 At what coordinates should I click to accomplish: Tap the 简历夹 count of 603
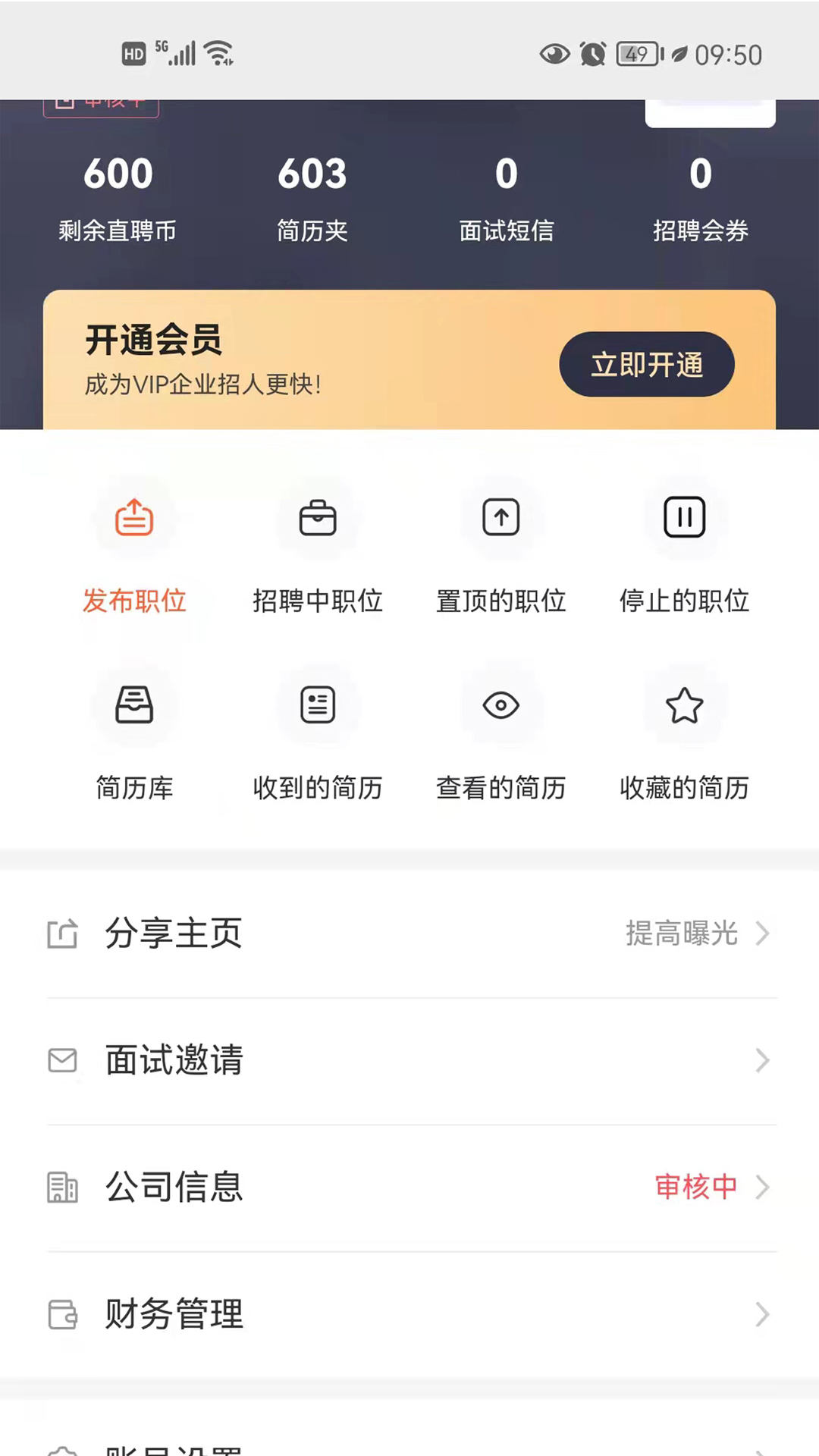click(312, 174)
